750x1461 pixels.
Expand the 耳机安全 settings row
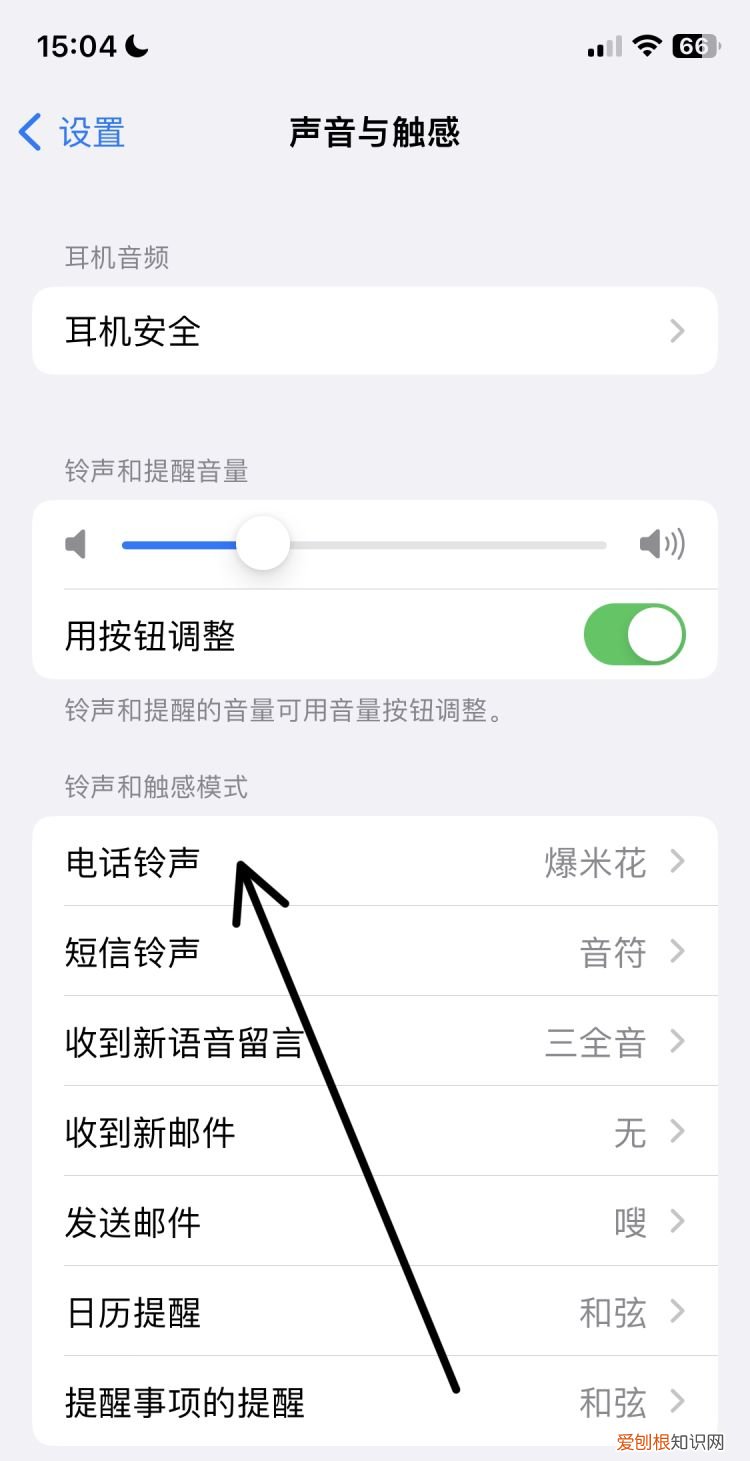point(375,331)
